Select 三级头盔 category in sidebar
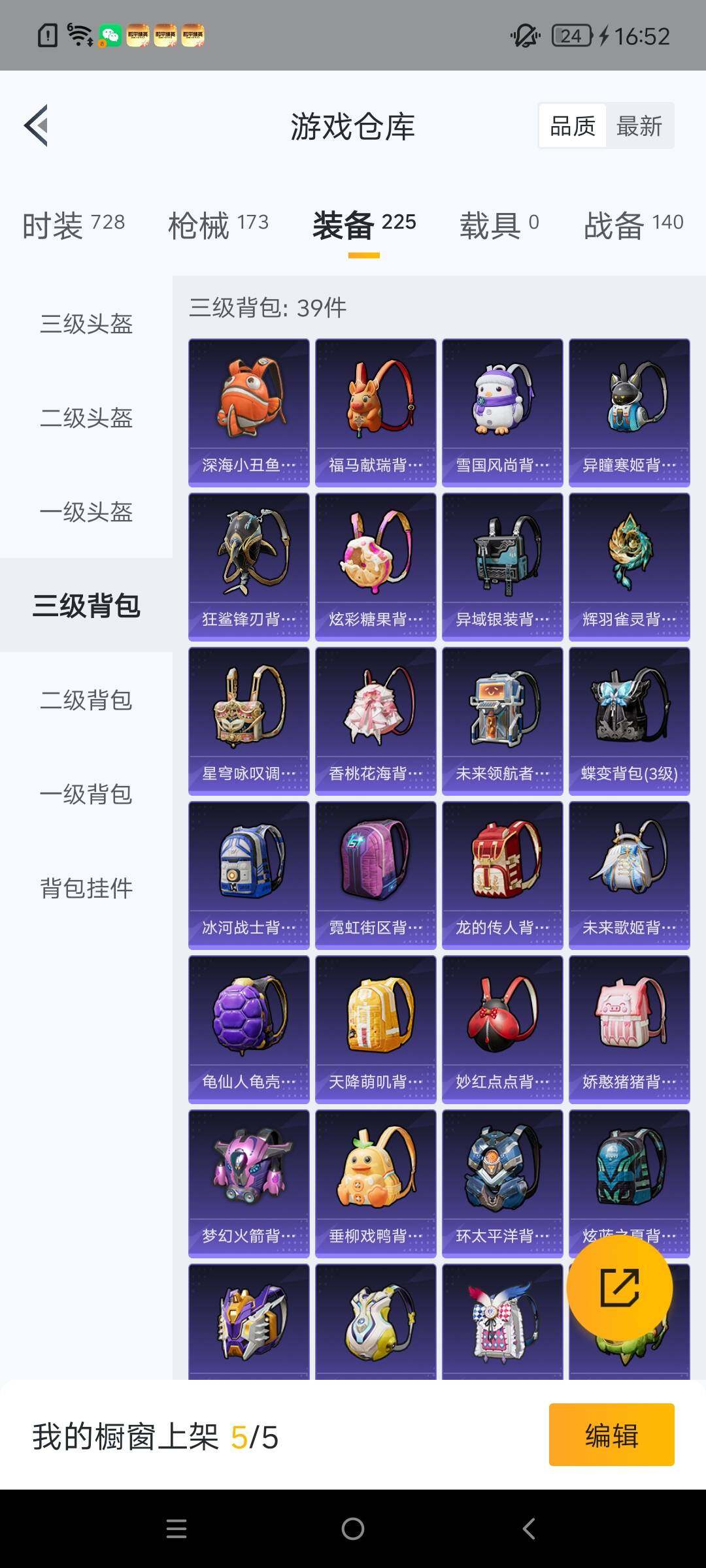Image resolution: width=706 pixels, height=1568 pixels. click(x=87, y=325)
